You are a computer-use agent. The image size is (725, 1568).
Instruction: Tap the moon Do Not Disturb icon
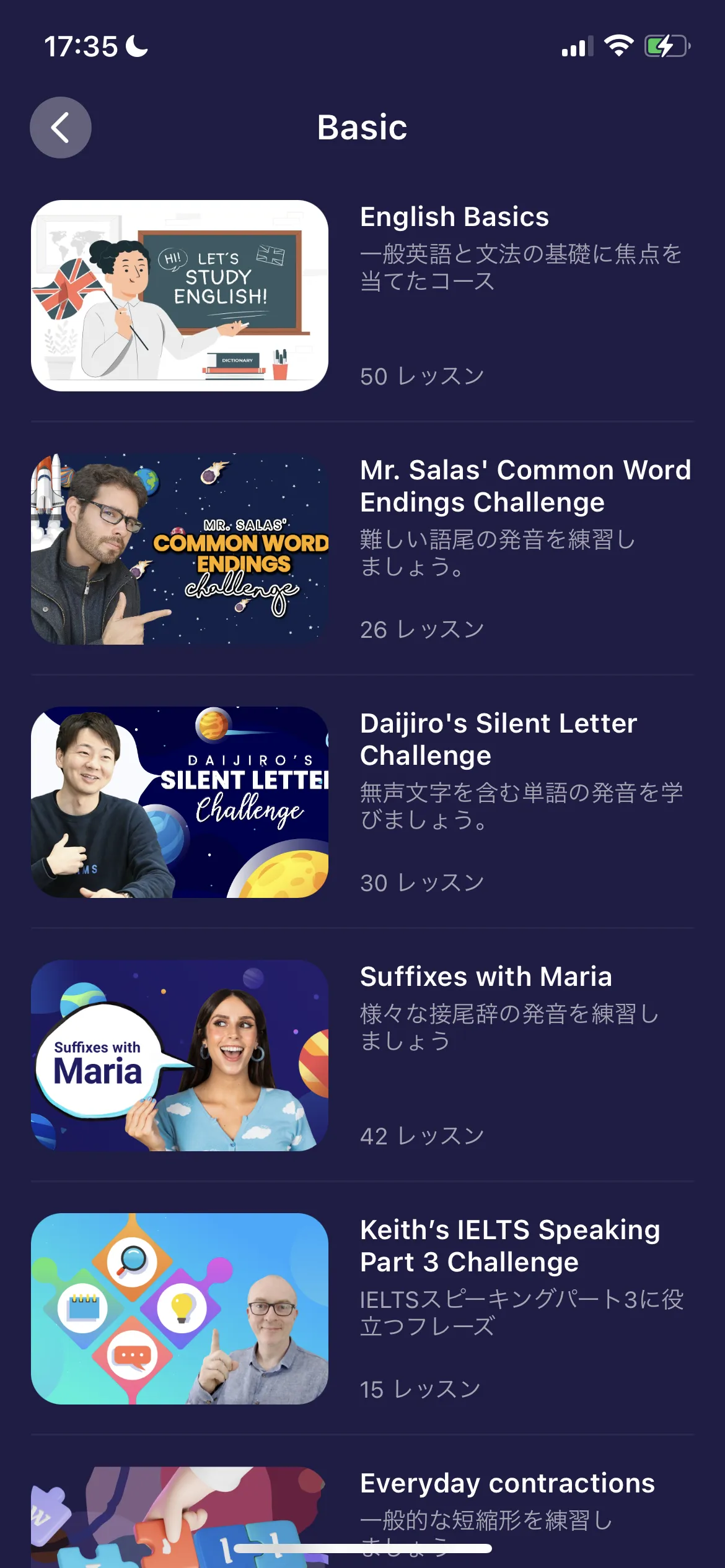(135, 46)
